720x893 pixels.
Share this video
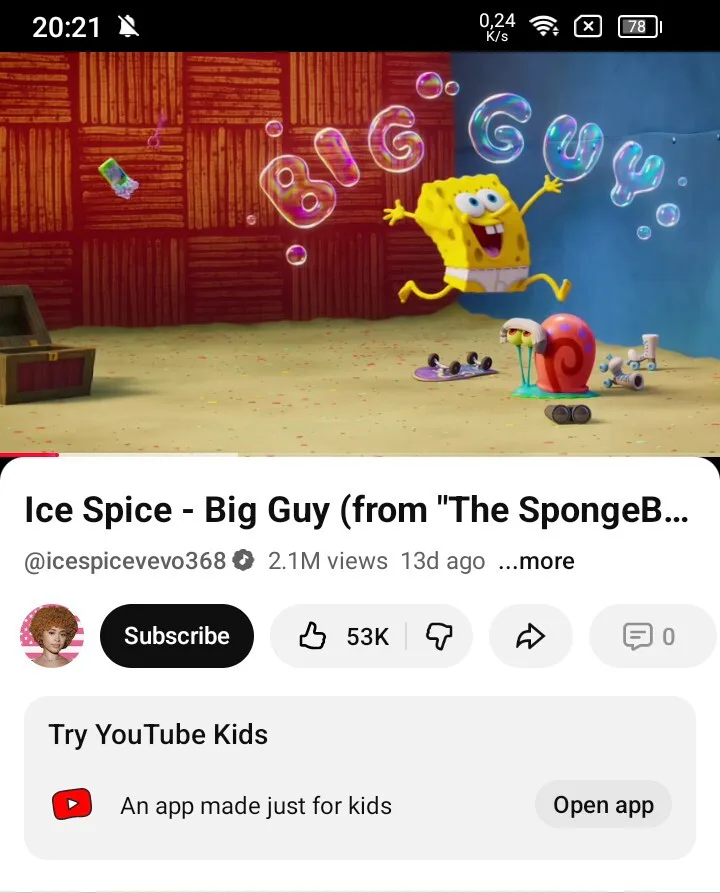click(x=530, y=636)
